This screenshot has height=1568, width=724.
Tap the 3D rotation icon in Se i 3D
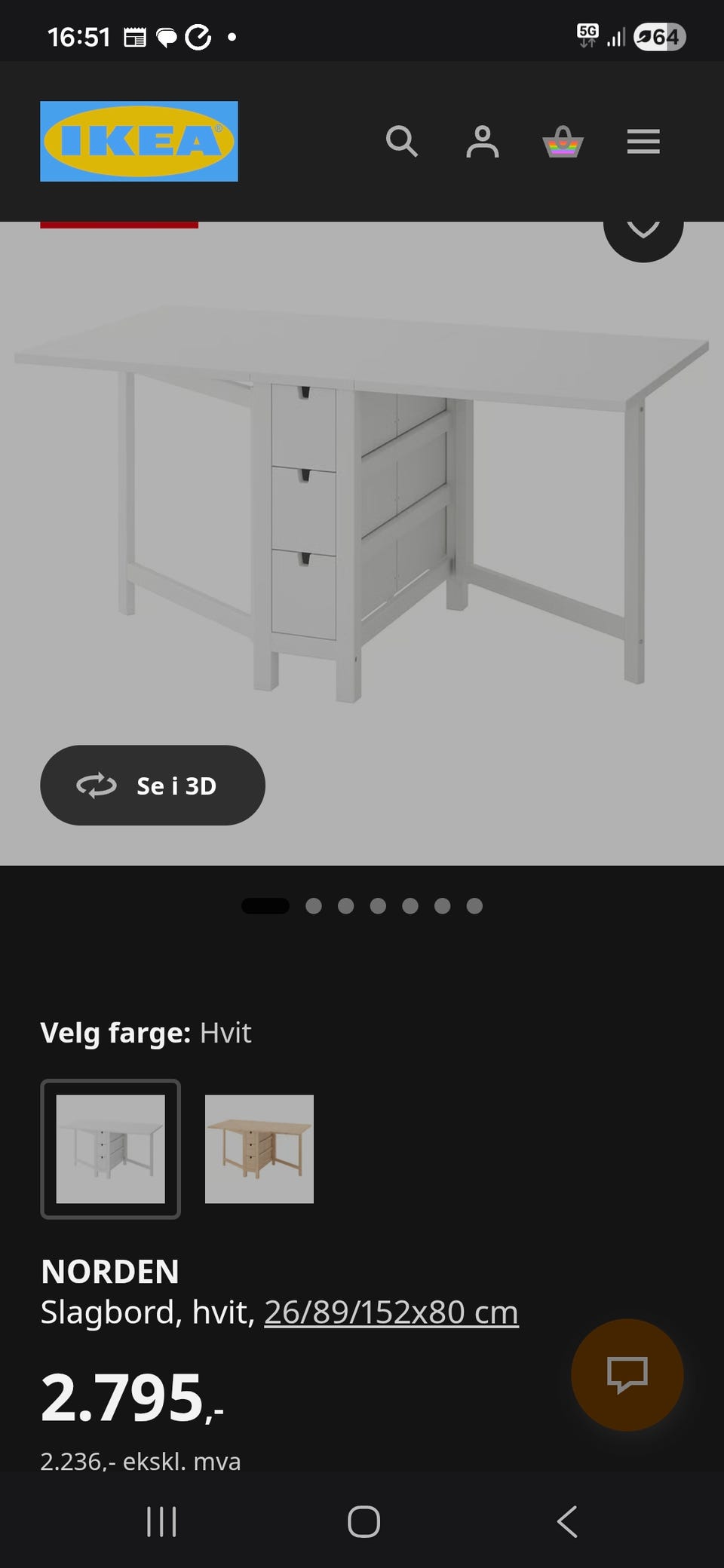pos(96,786)
